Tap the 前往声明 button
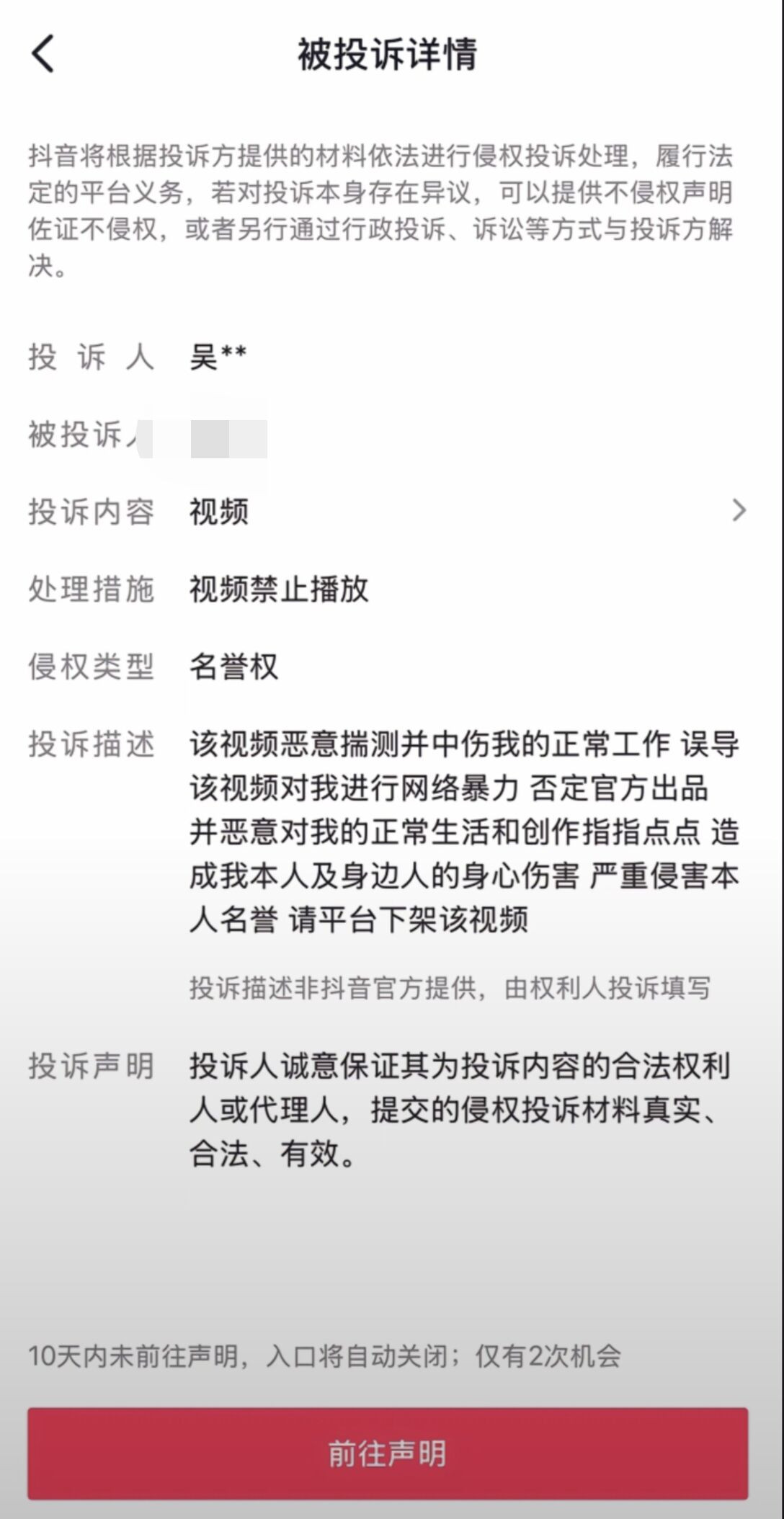The width and height of the screenshot is (784, 1519). coord(388,1453)
